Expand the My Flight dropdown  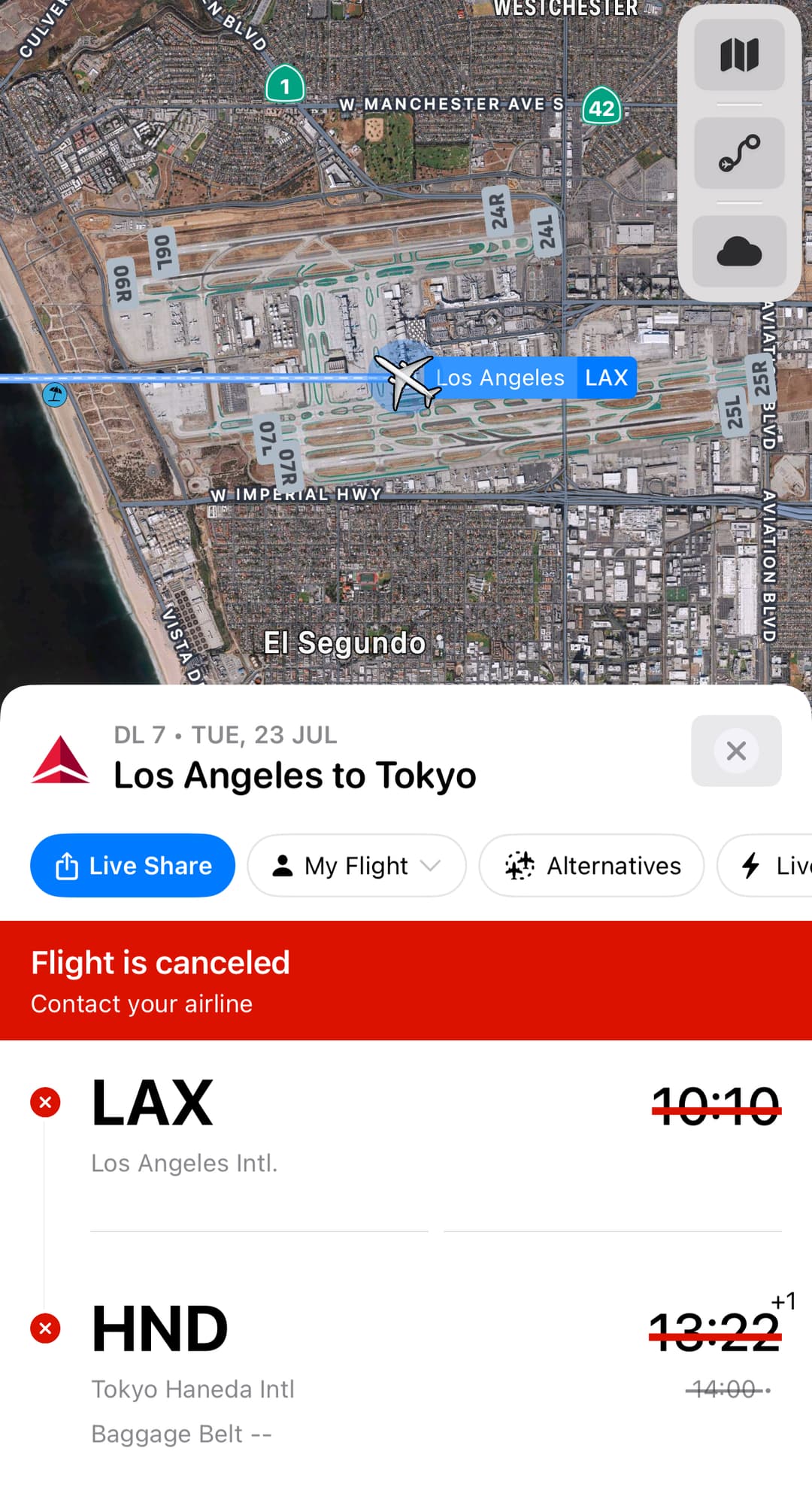pyautogui.click(x=356, y=865)
